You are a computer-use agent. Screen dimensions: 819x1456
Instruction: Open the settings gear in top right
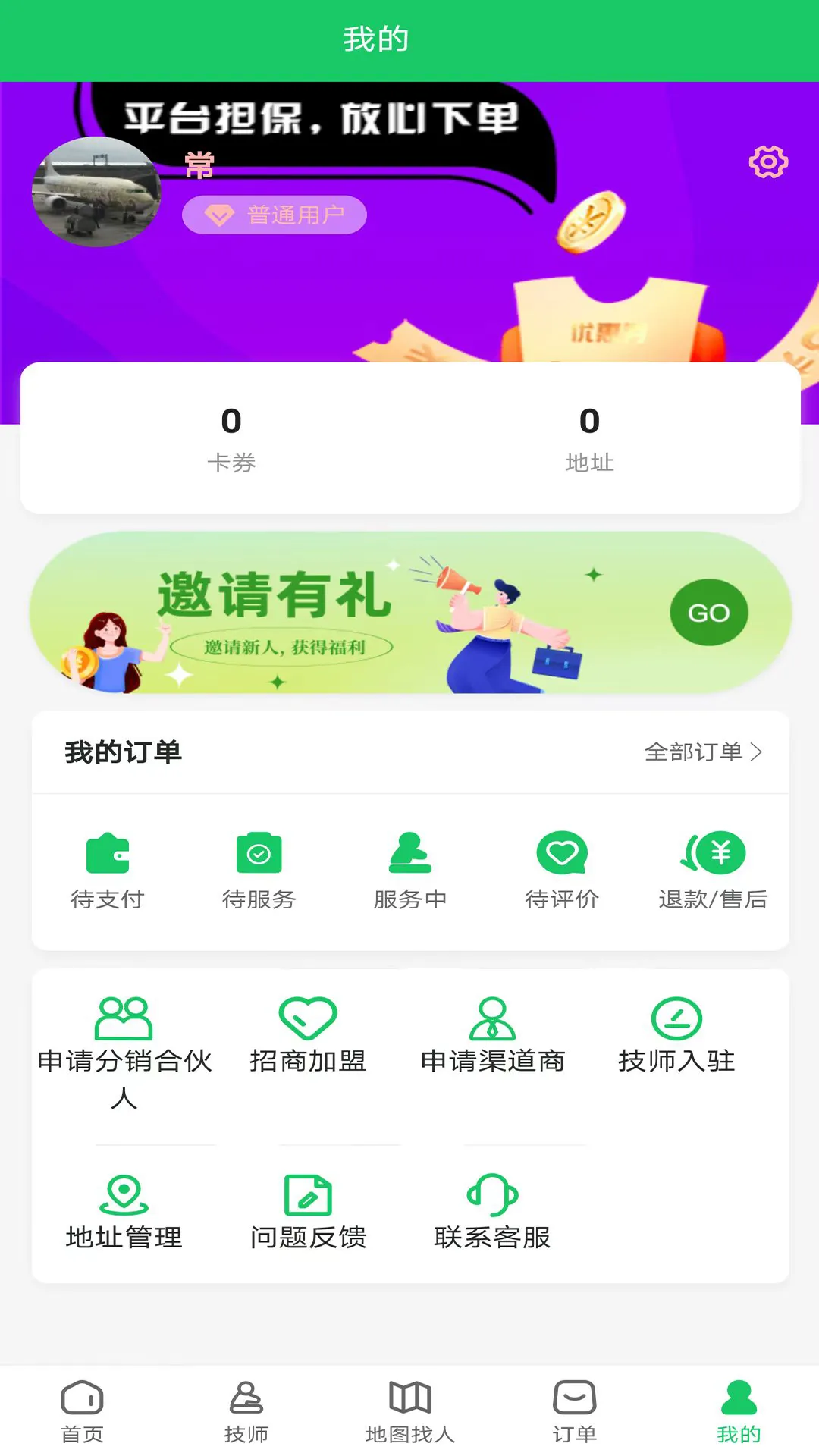768,162
